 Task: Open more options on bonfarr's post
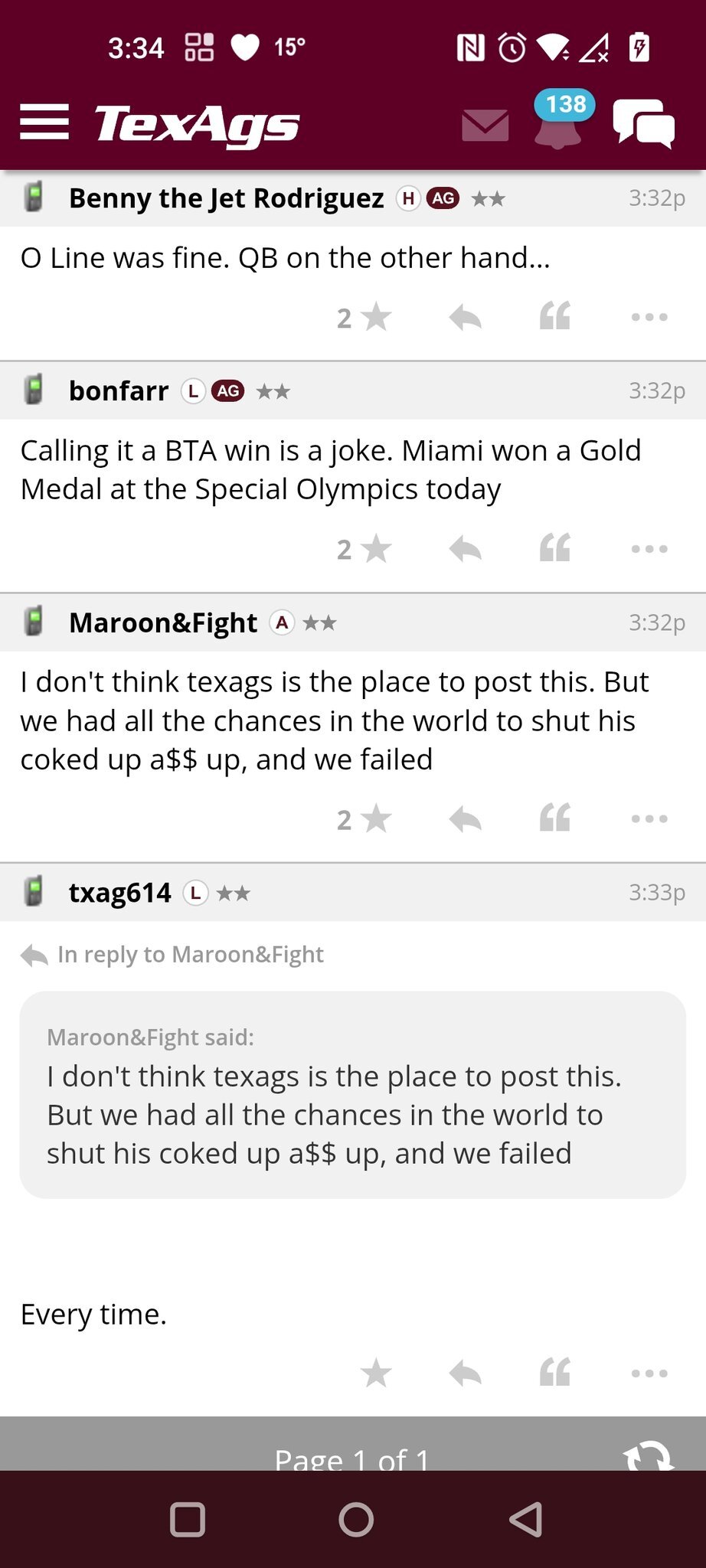coord(649,549)
